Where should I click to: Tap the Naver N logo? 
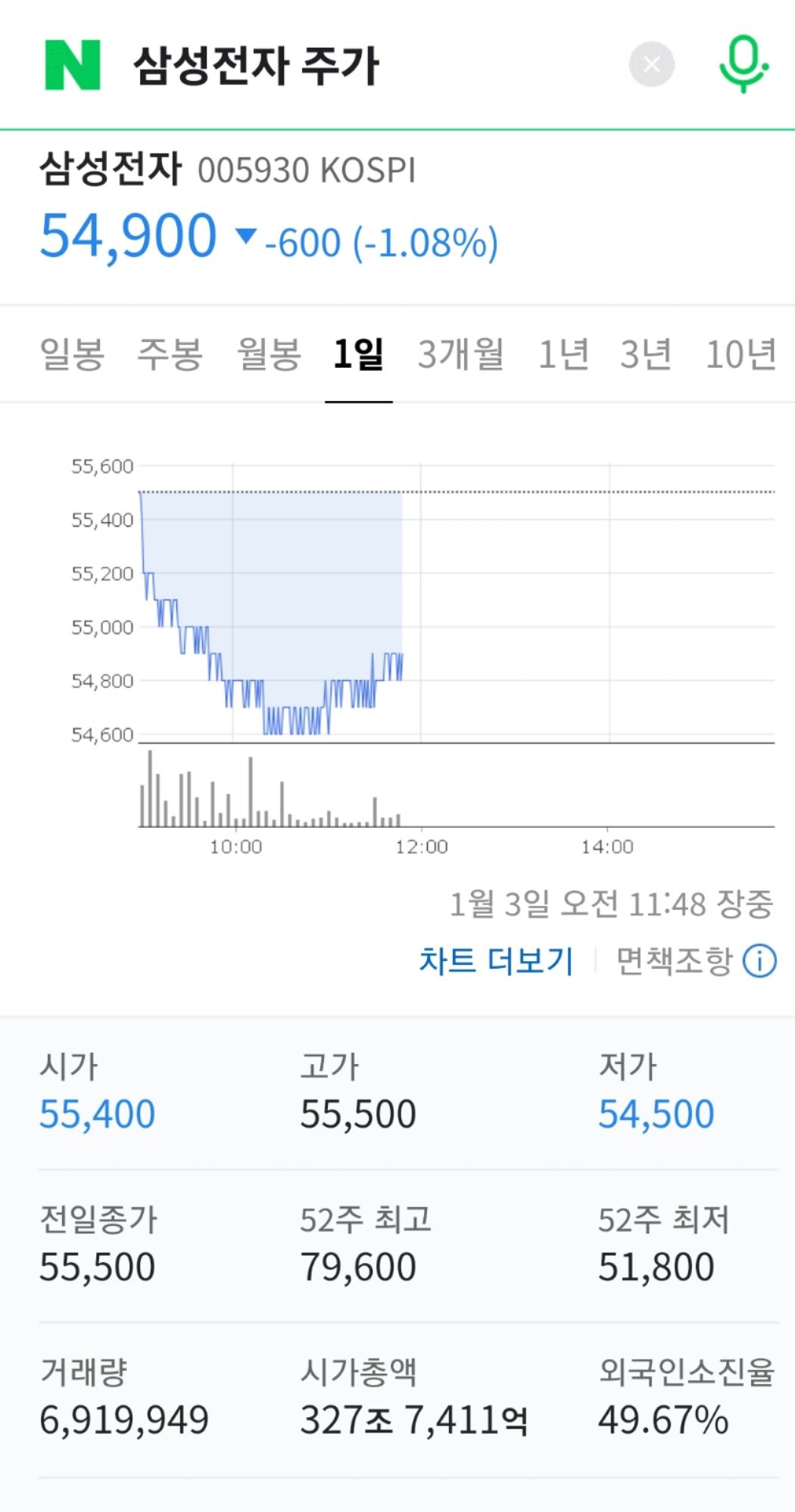point(73,65)
